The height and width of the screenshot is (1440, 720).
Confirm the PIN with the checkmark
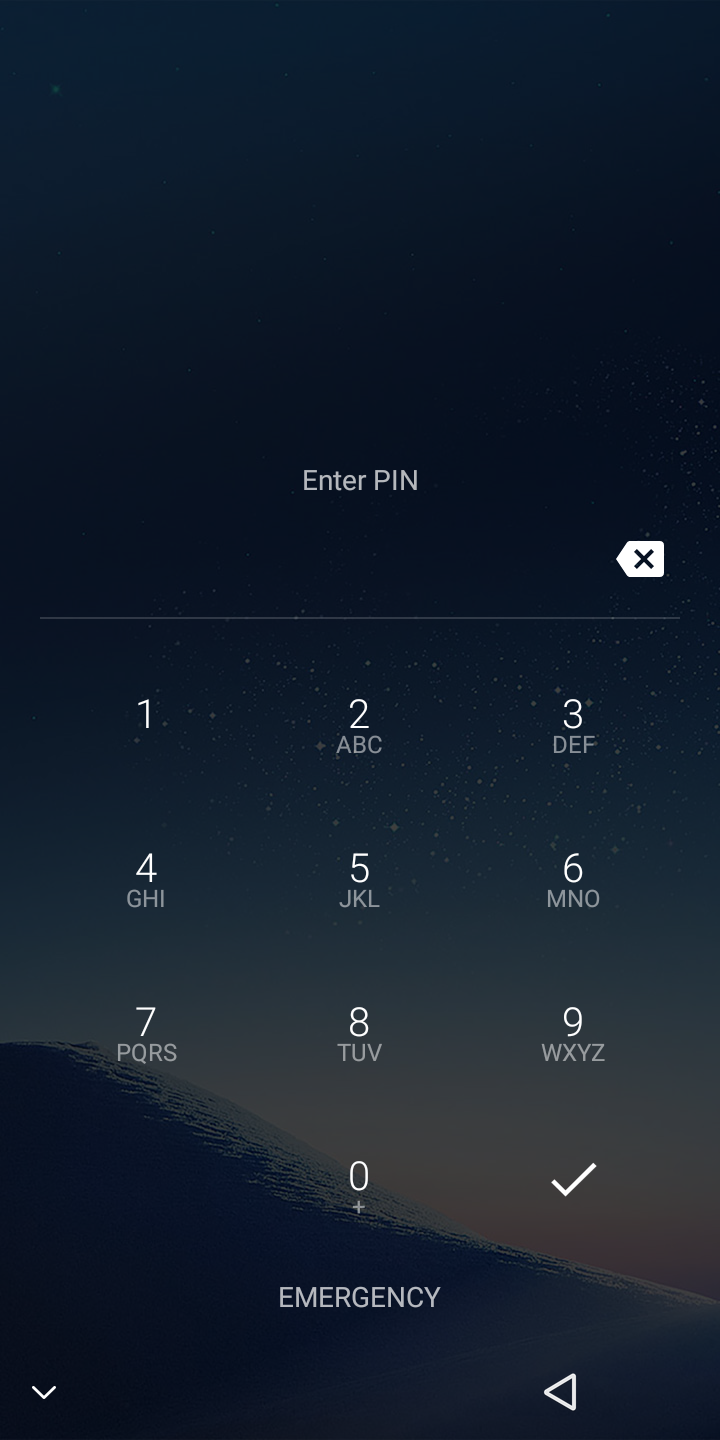[573, 1180]
